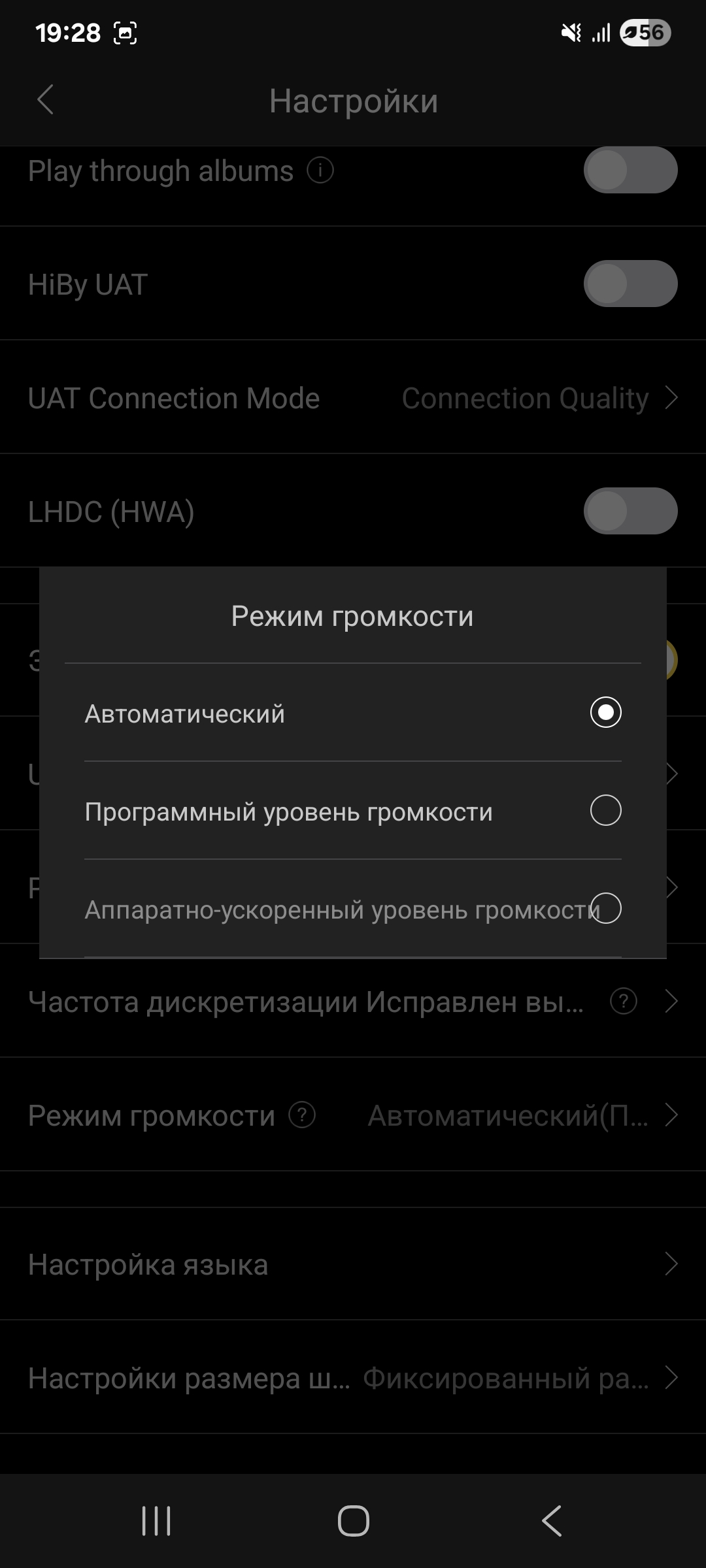
Task: Open Настройка языка settings
Action: click(353, 1264)
